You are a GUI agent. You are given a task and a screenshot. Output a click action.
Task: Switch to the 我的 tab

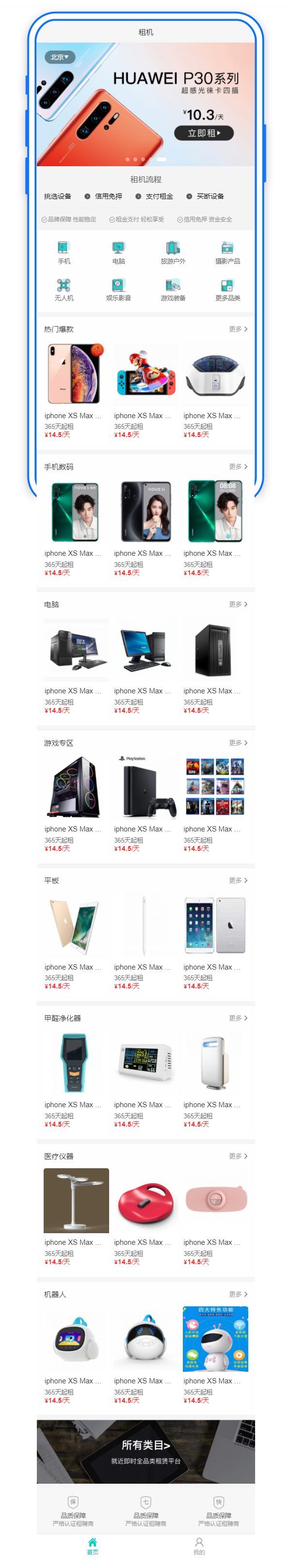coord(199,1546)
